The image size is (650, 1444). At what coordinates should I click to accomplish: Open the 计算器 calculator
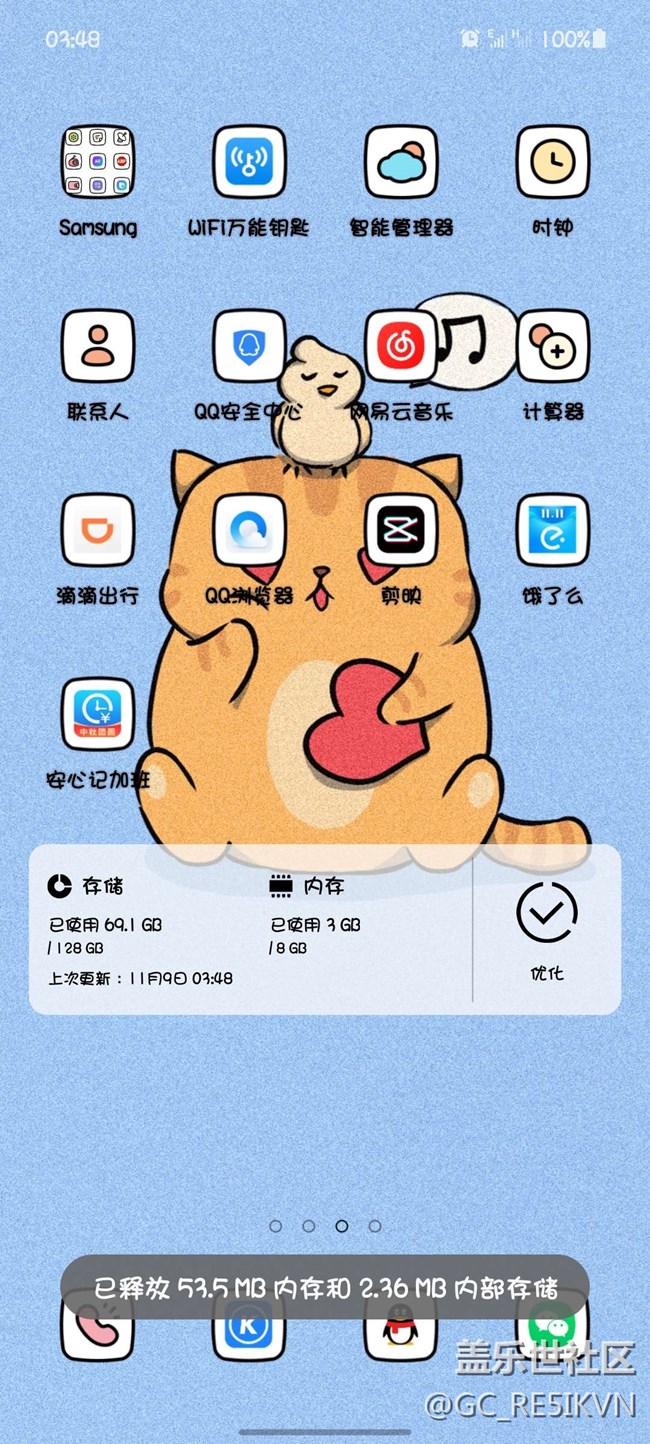click(x=552, y=346)
